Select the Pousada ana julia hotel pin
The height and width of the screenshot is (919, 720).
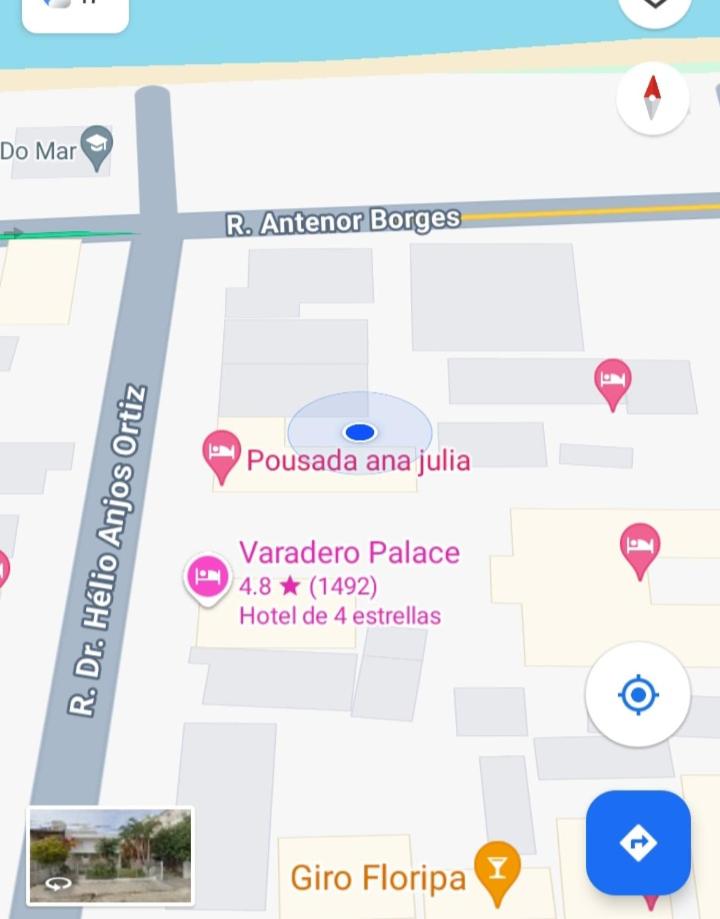(221, 455)
